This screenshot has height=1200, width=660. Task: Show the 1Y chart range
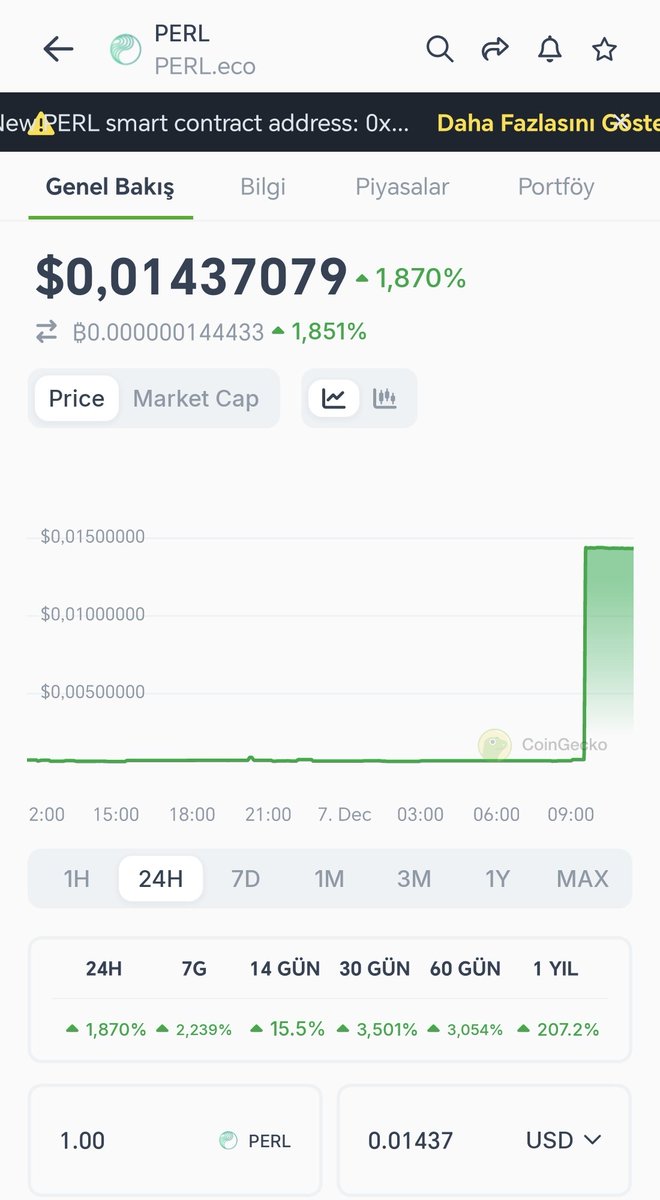[x=498, y=879]
